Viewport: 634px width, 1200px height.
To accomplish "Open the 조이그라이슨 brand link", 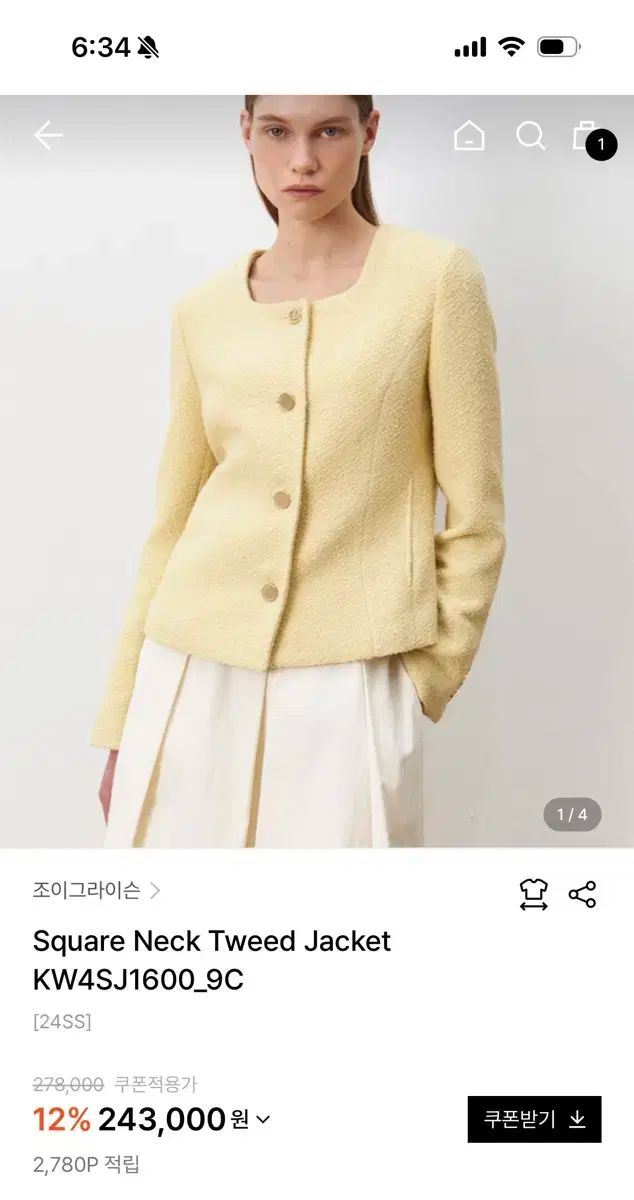I will (96, 890).
